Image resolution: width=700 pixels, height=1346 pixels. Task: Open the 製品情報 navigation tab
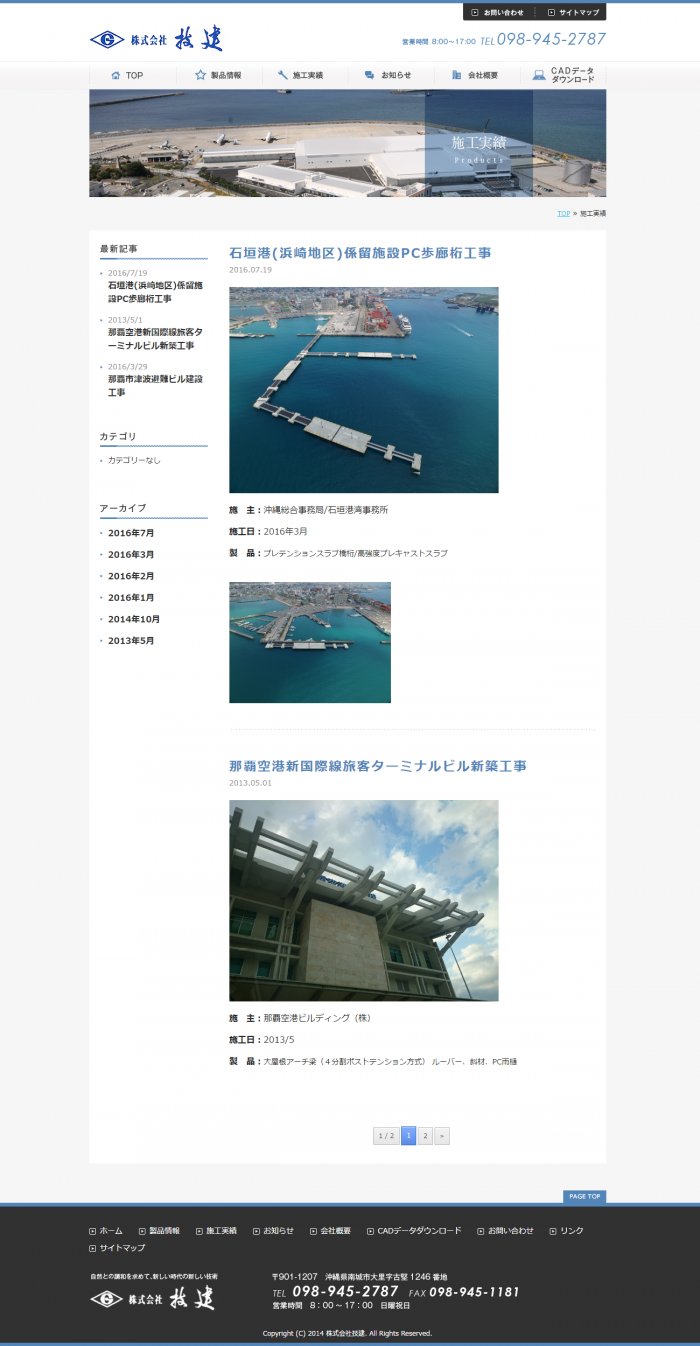(219, 75)
